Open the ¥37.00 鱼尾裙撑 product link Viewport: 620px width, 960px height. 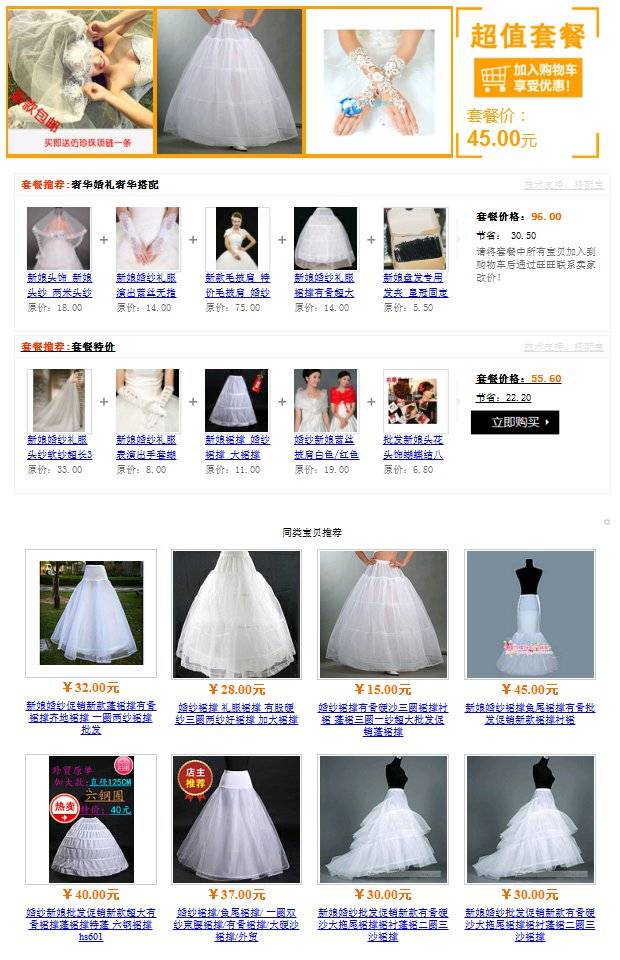(236, 924)
